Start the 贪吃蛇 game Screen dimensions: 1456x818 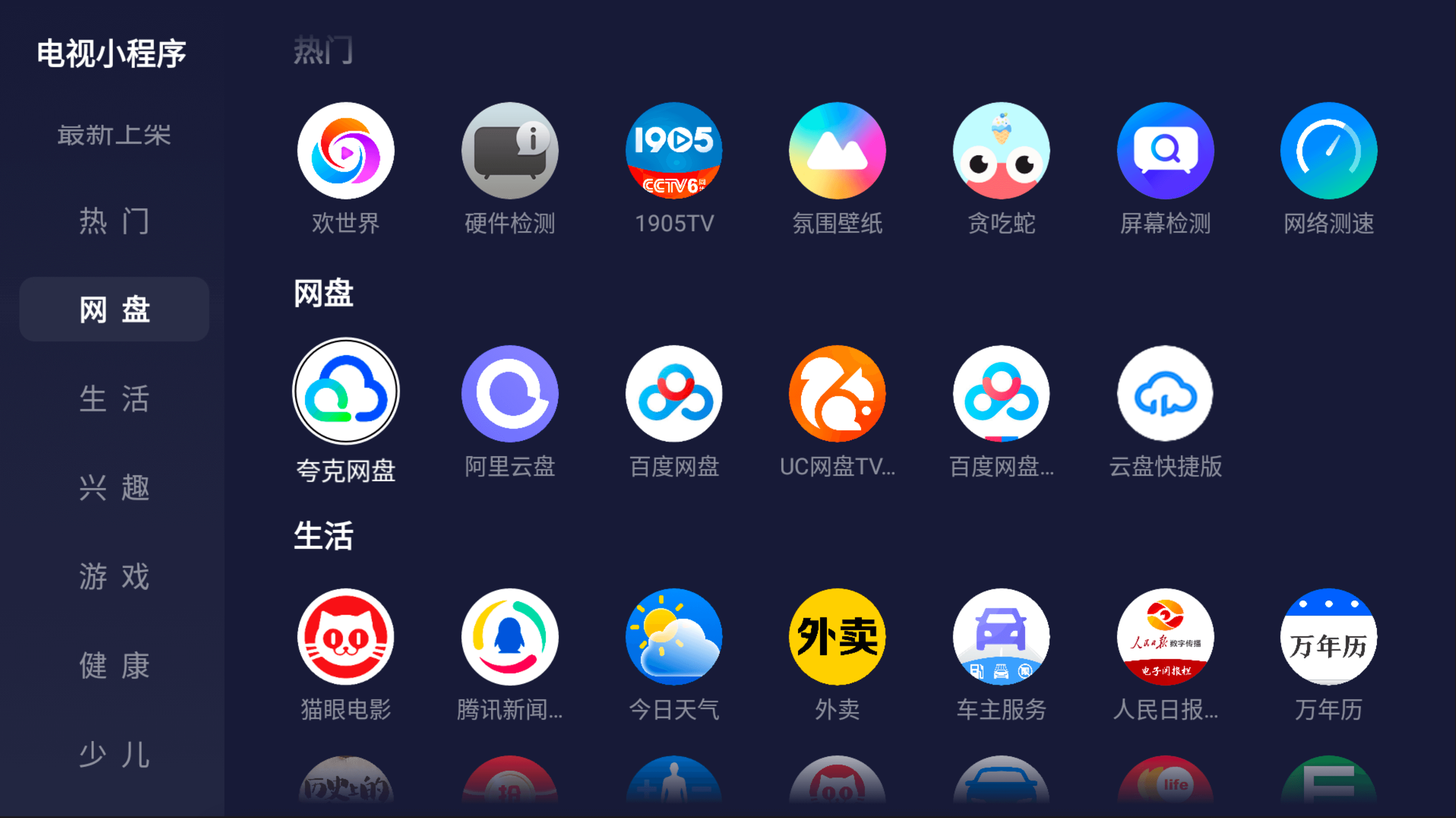(1001, 151)
